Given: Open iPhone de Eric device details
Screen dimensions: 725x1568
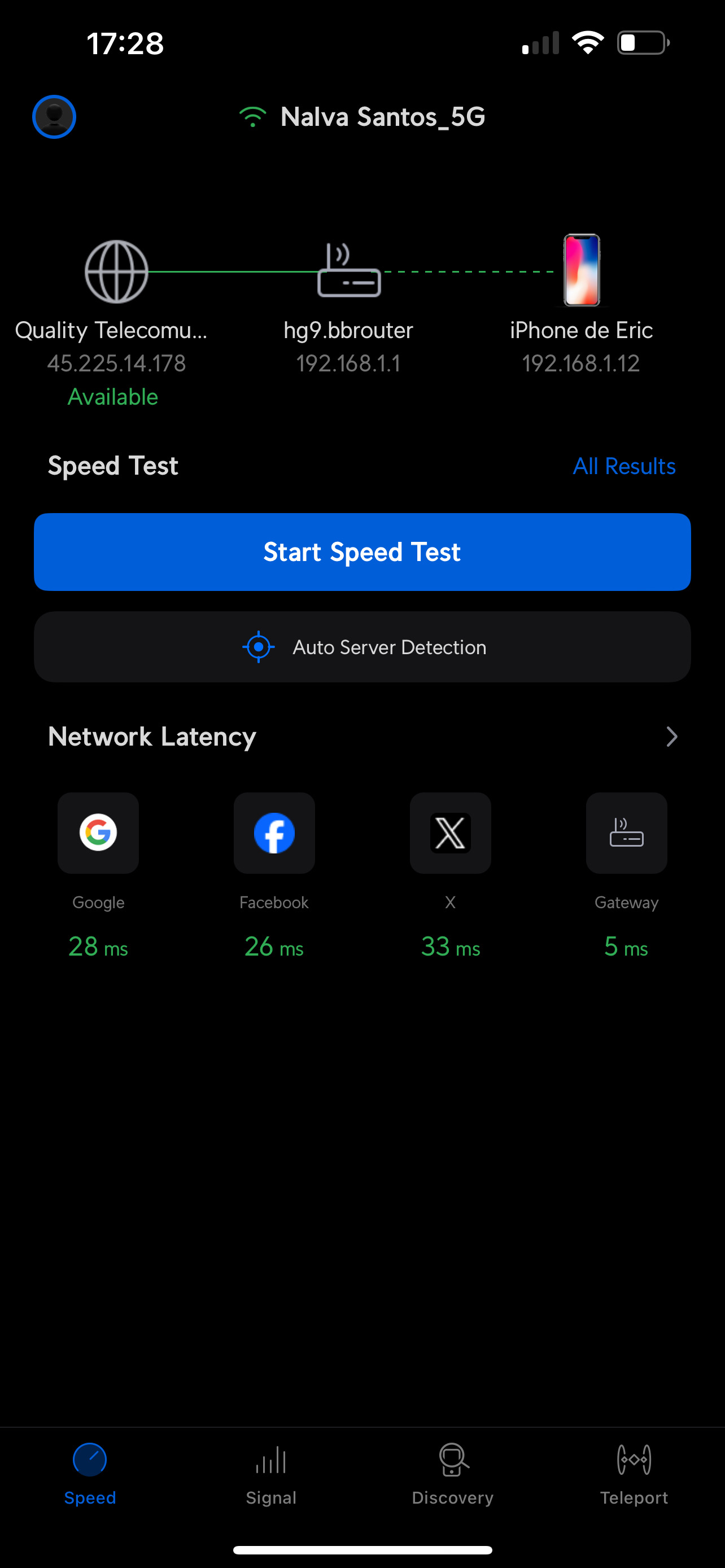Looking at the screenshot, I should [x=582, y=271].
